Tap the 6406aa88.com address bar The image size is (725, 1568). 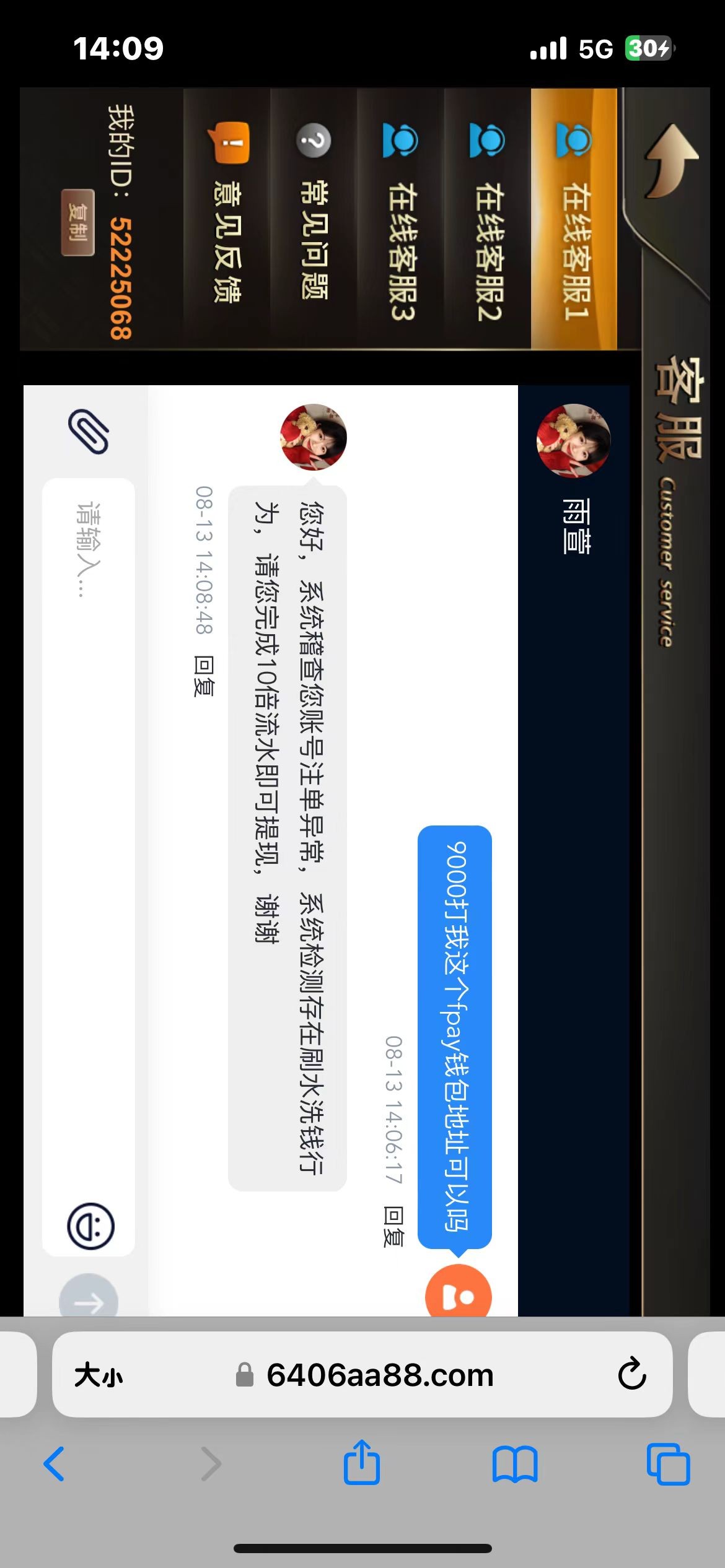click(379, 1375)
